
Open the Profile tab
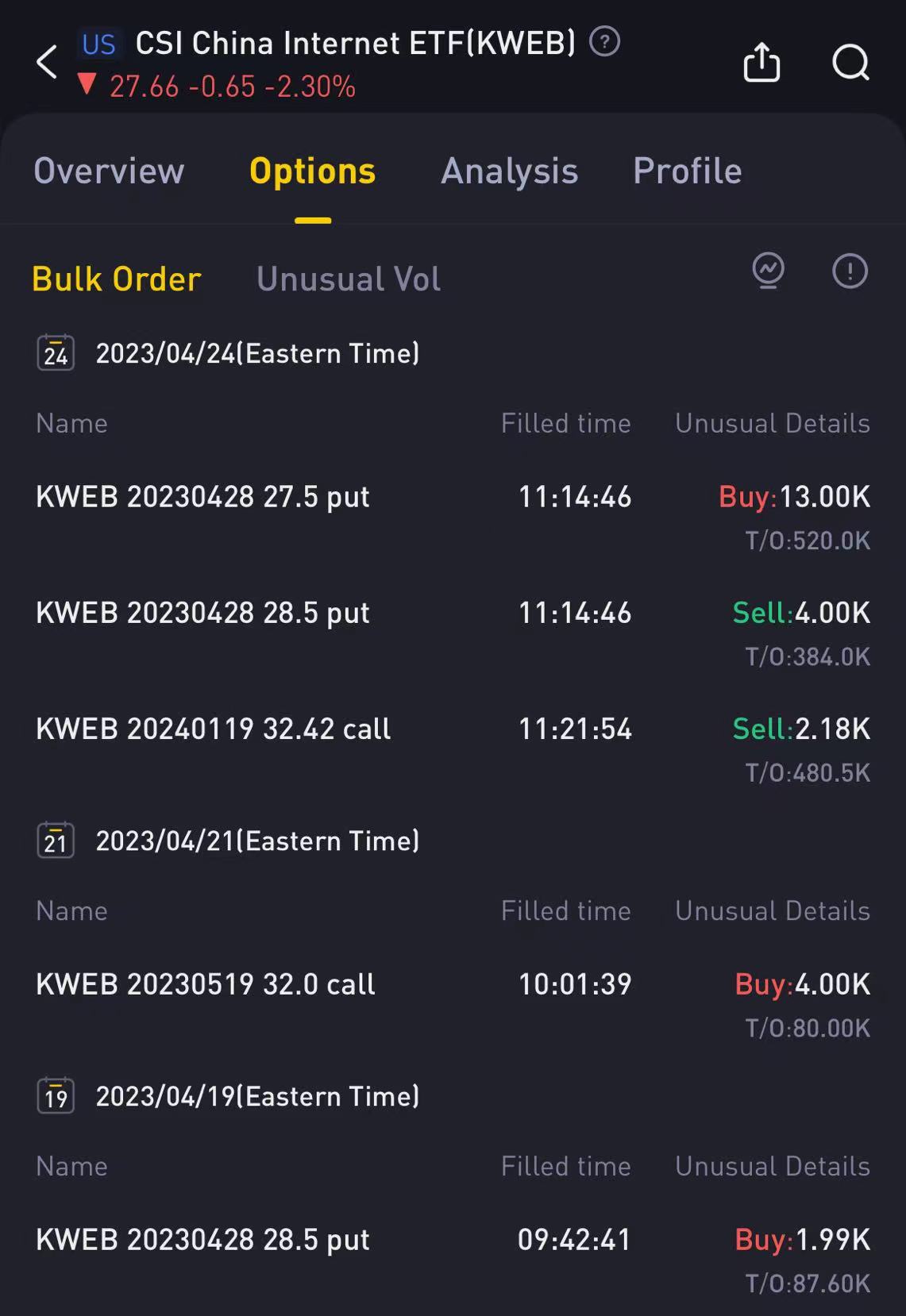[687, 171]
